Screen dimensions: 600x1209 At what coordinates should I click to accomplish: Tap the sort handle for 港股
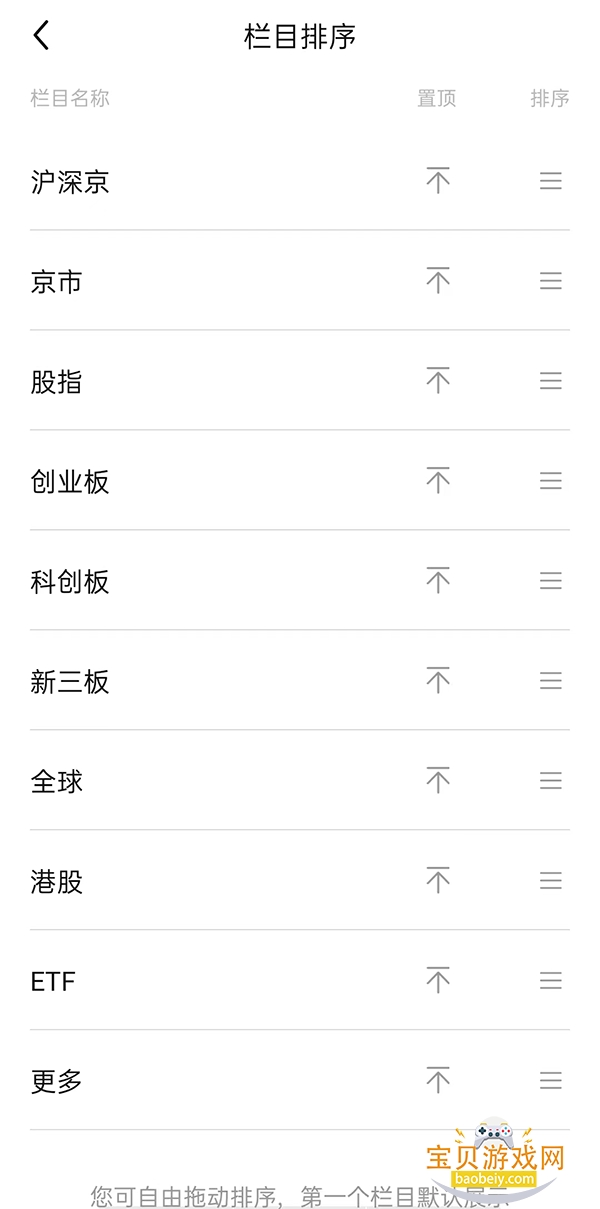coord(551,881)
